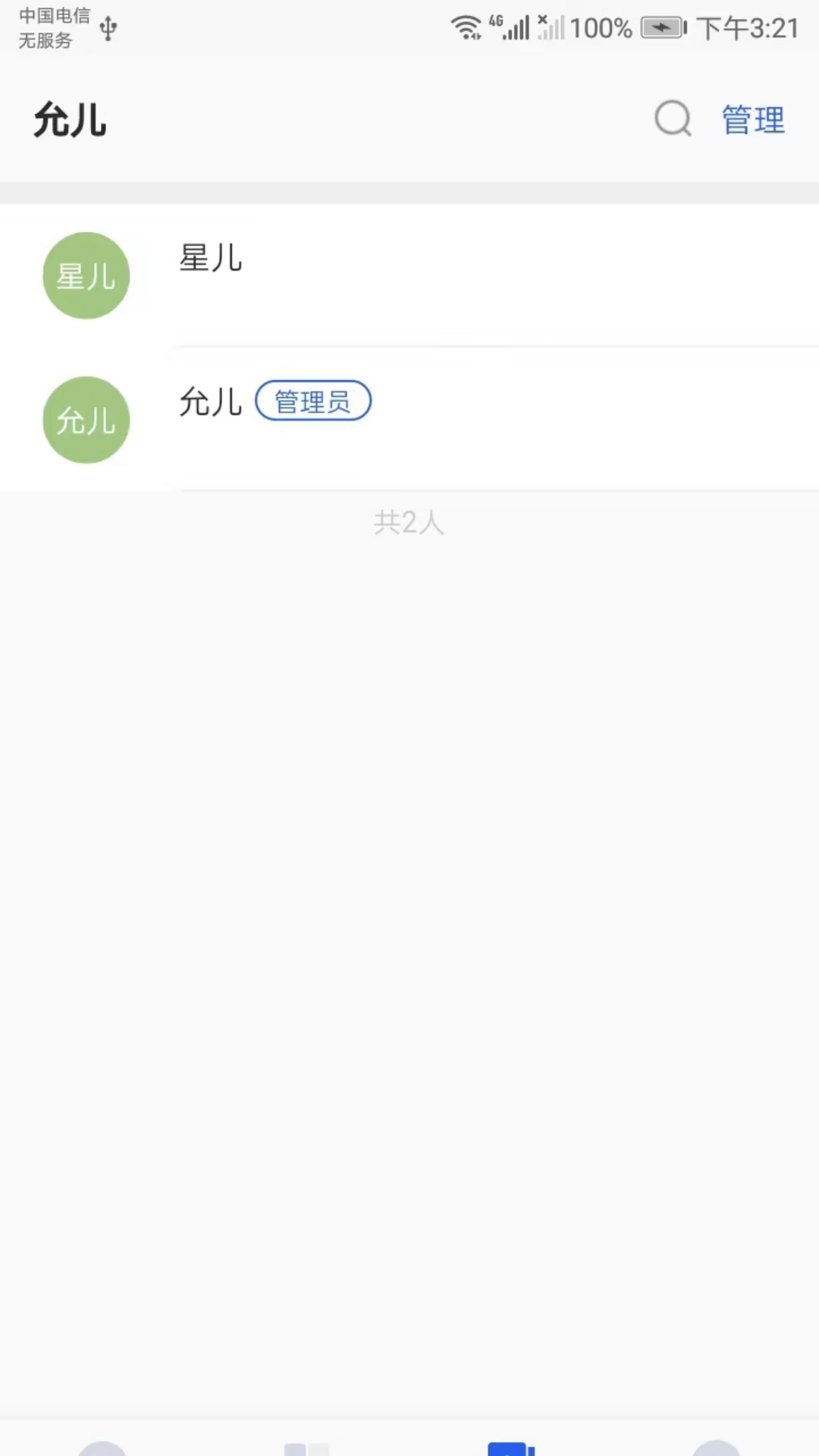Screen dimensions: 819x1456
Task: Click the time display 下午3:21
Action: point(747,27)
